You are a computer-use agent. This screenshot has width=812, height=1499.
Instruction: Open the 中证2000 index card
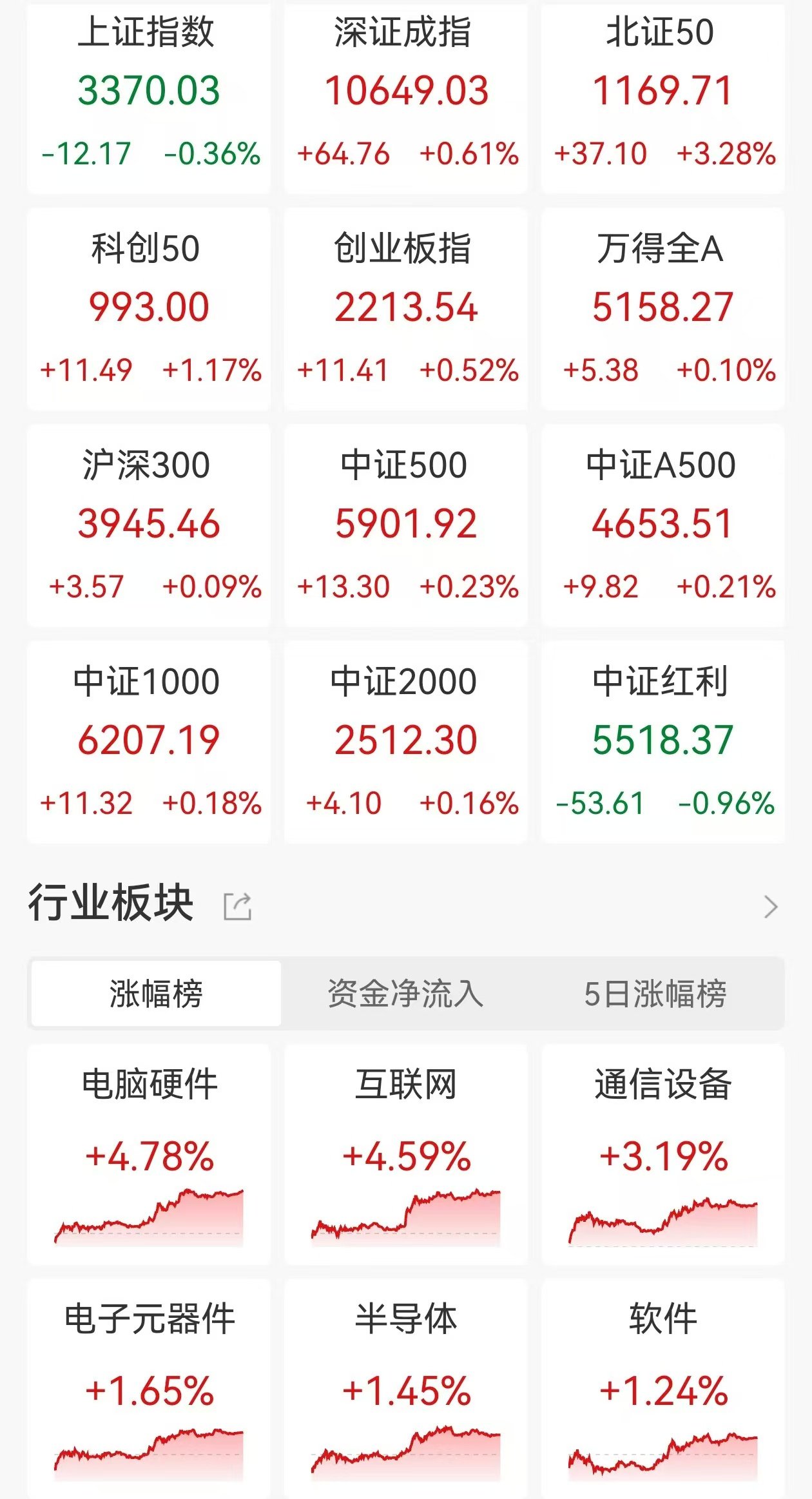(406, 742)
